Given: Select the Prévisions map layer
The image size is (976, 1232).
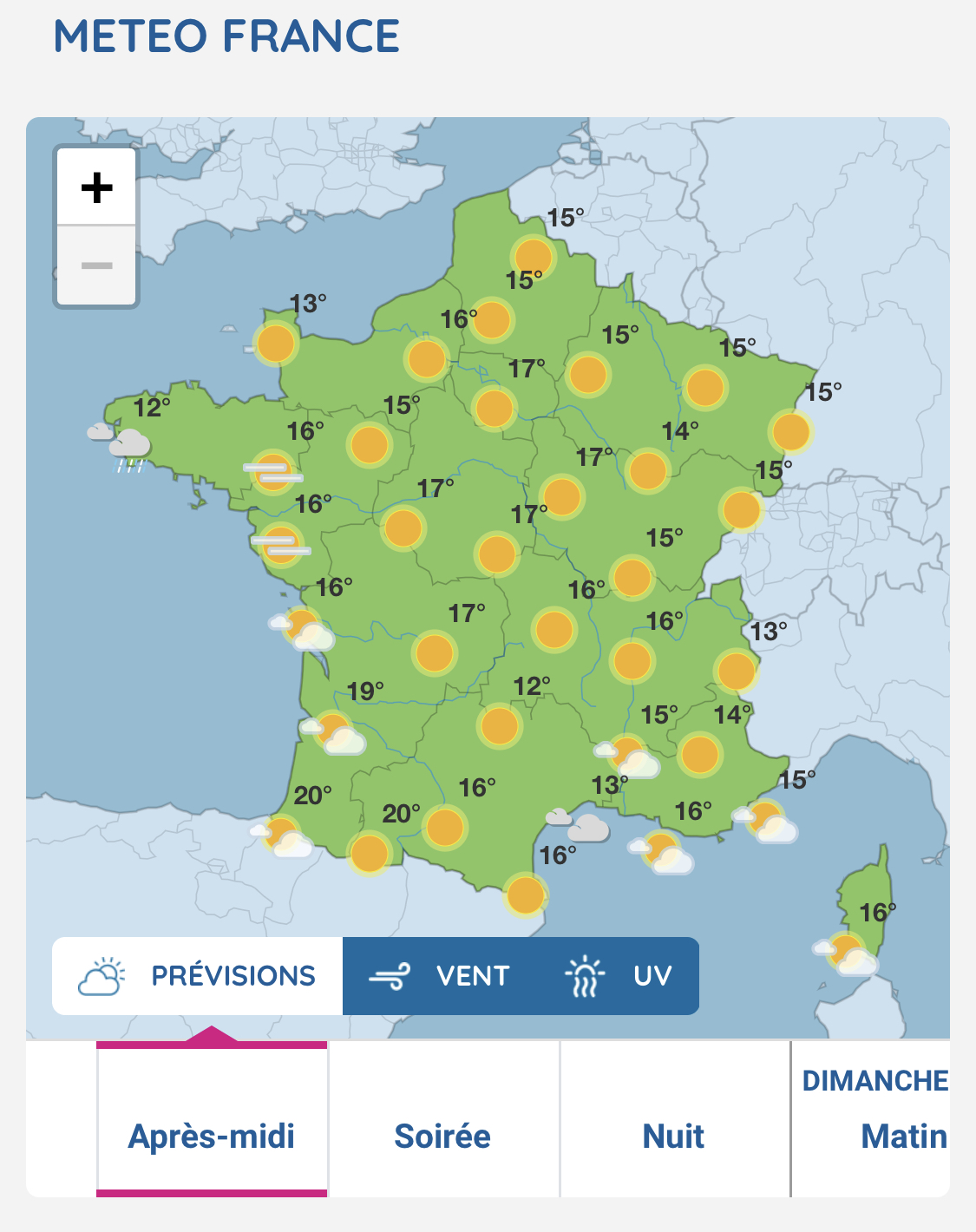Looking at the screenshot, I should [x=198, y=976].
